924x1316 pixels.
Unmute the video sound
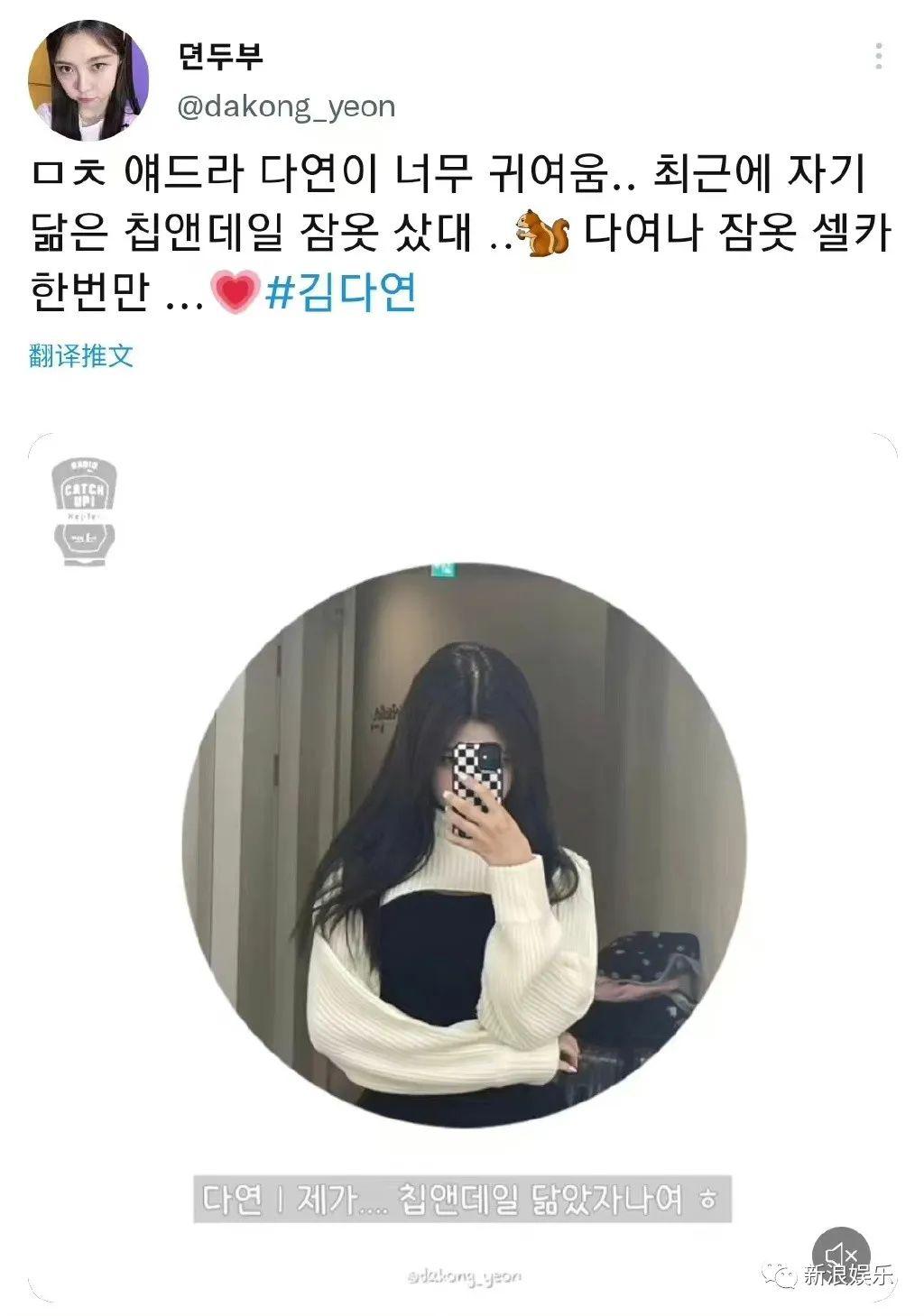[x=840, y=1254]
